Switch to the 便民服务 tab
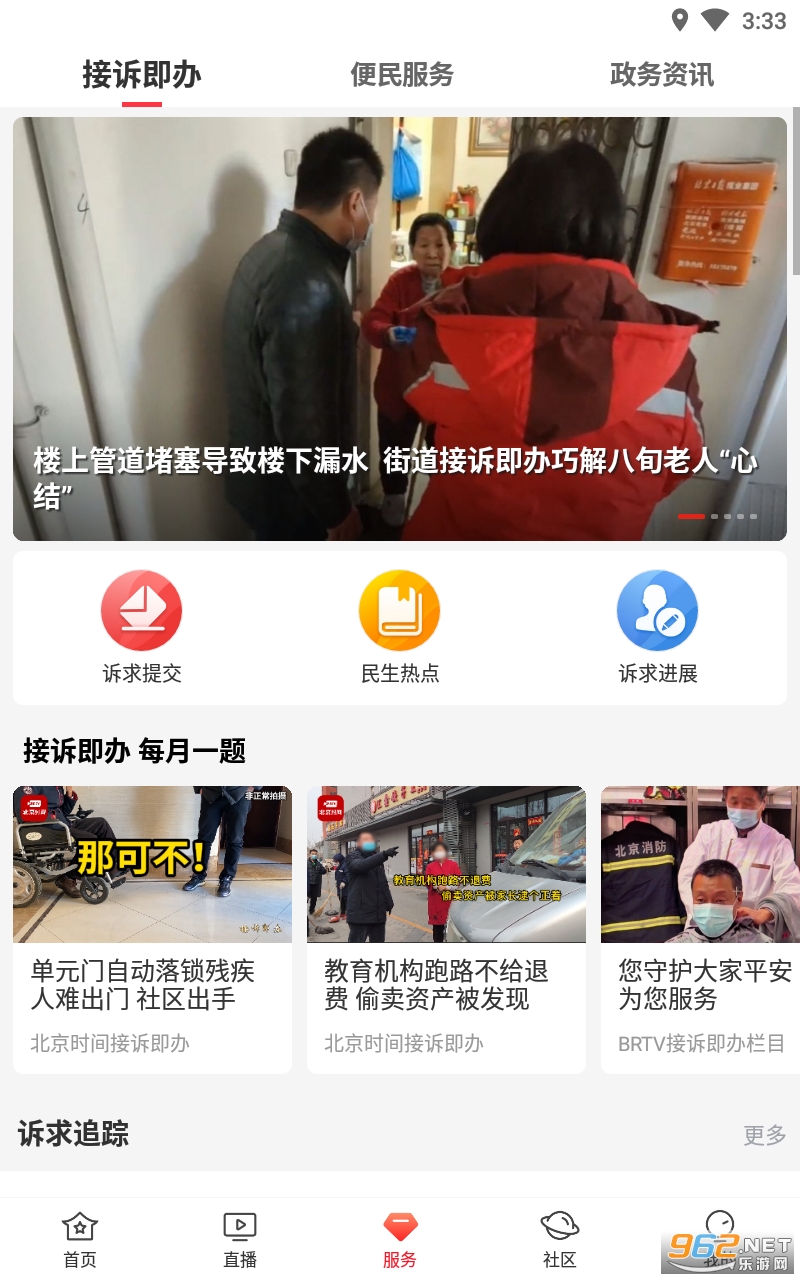 (401, 75)
